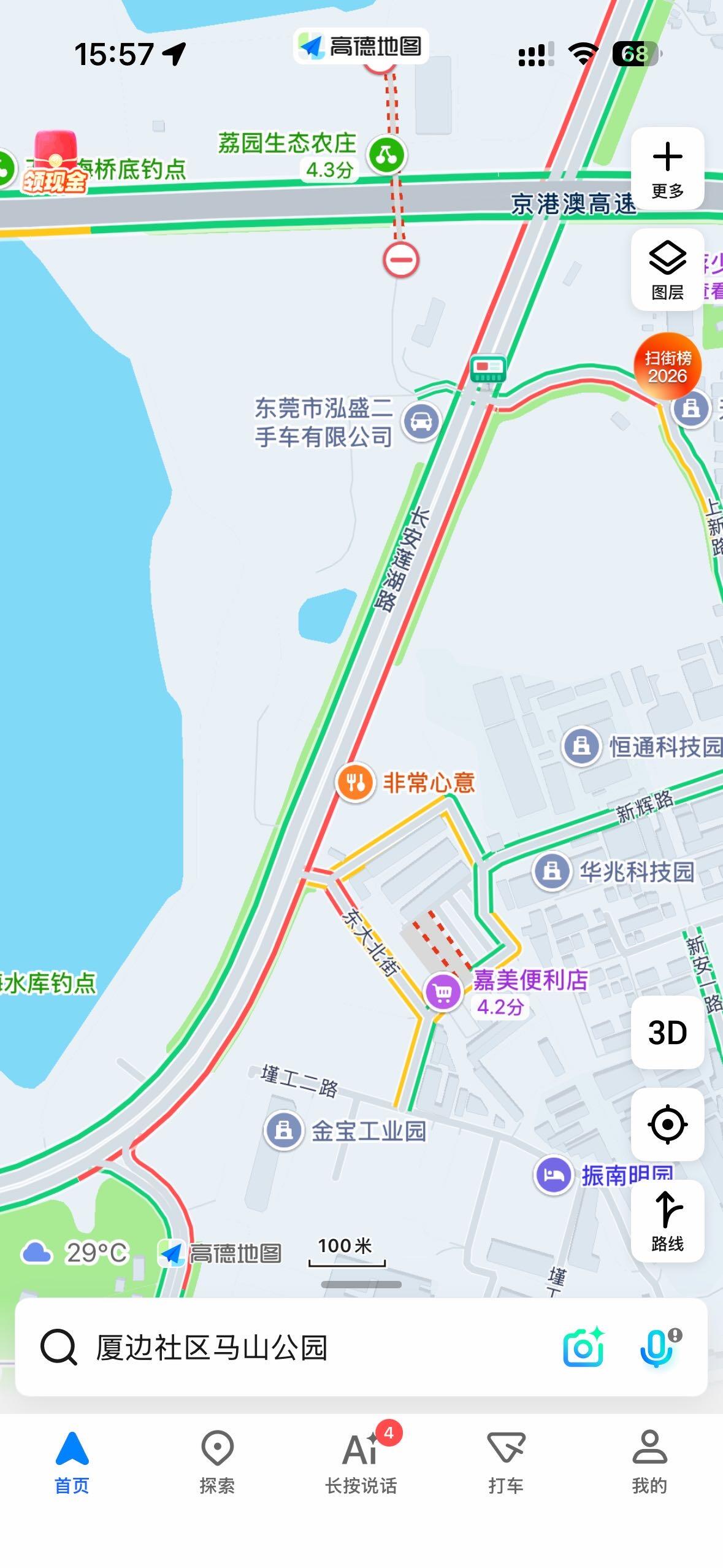Image resolution: width=723 pixels, height=1568 pixels.
Task: Open the 更多 (more) panel
Action: (x=667, y=168)
